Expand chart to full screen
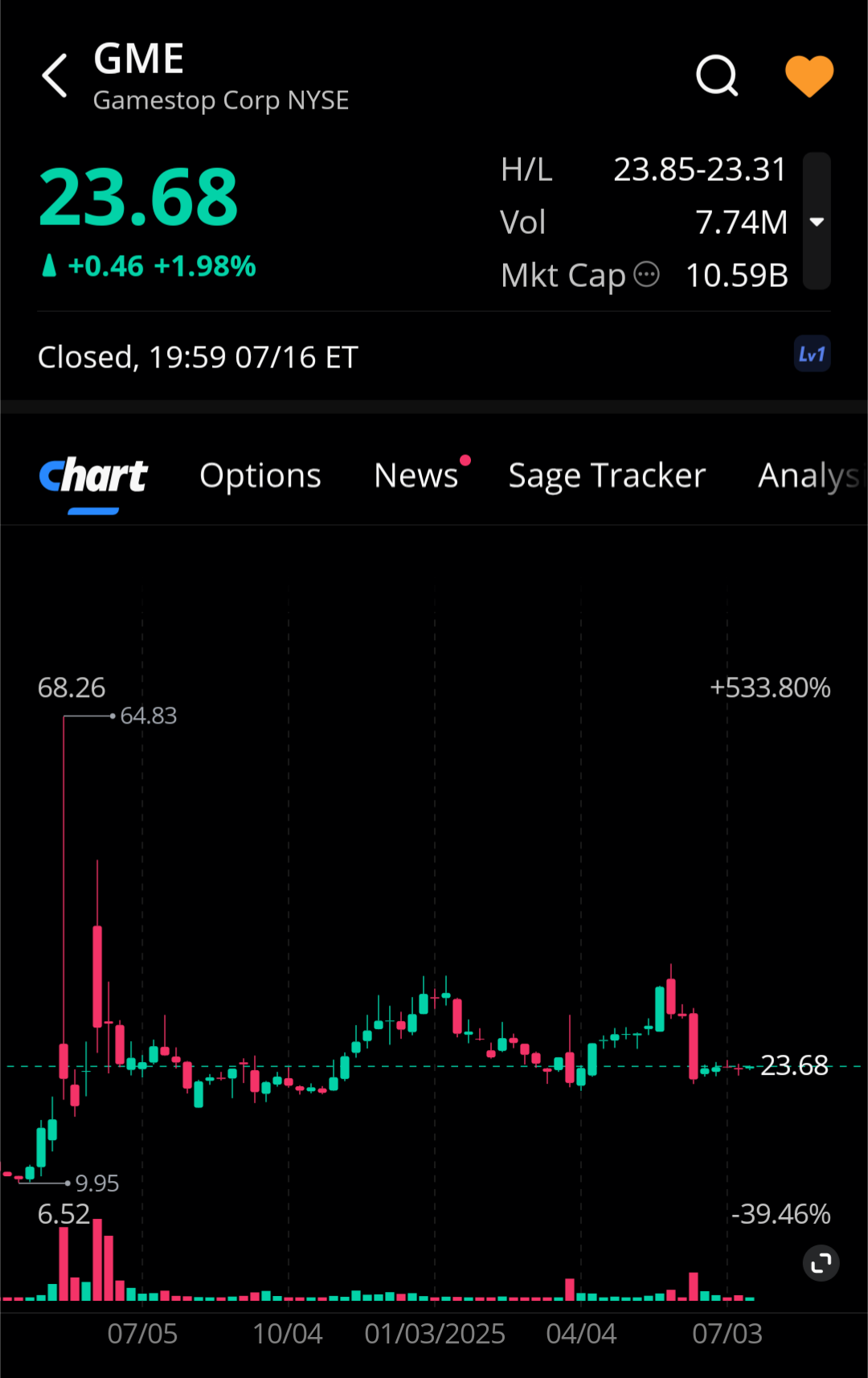868x1378 pixels. coord(821,1263)
